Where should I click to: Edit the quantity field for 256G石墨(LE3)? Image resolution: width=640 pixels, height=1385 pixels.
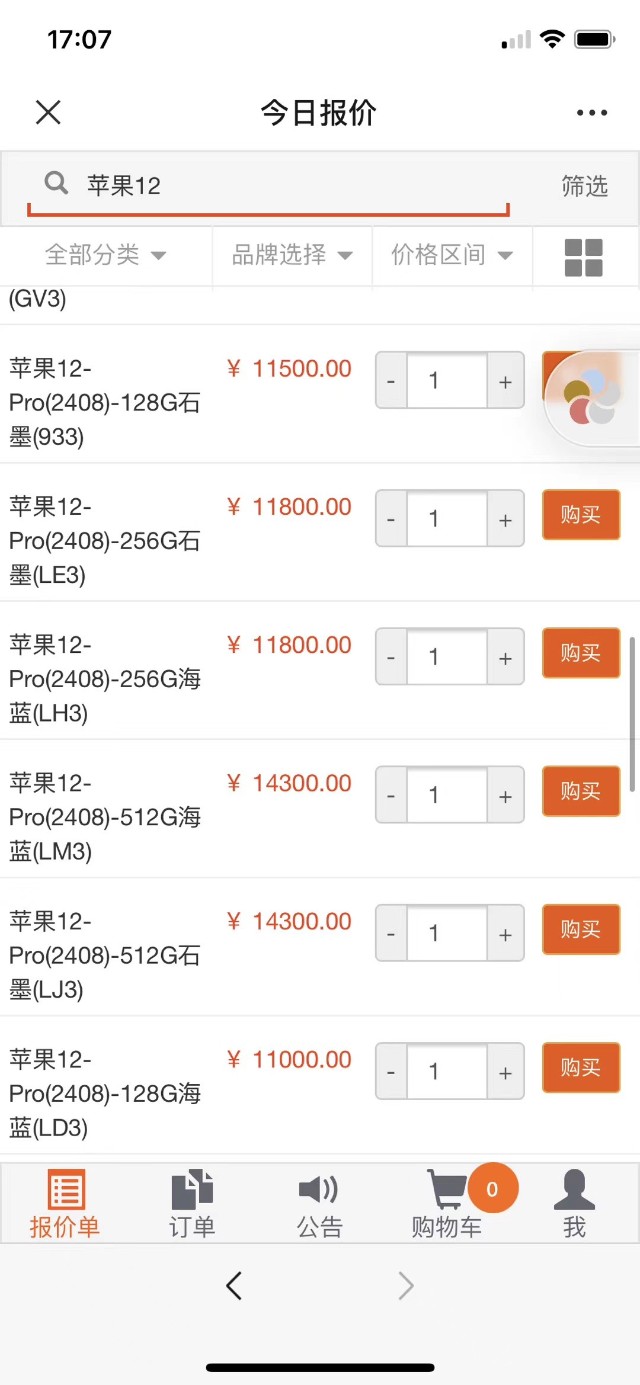pos(446,519)
